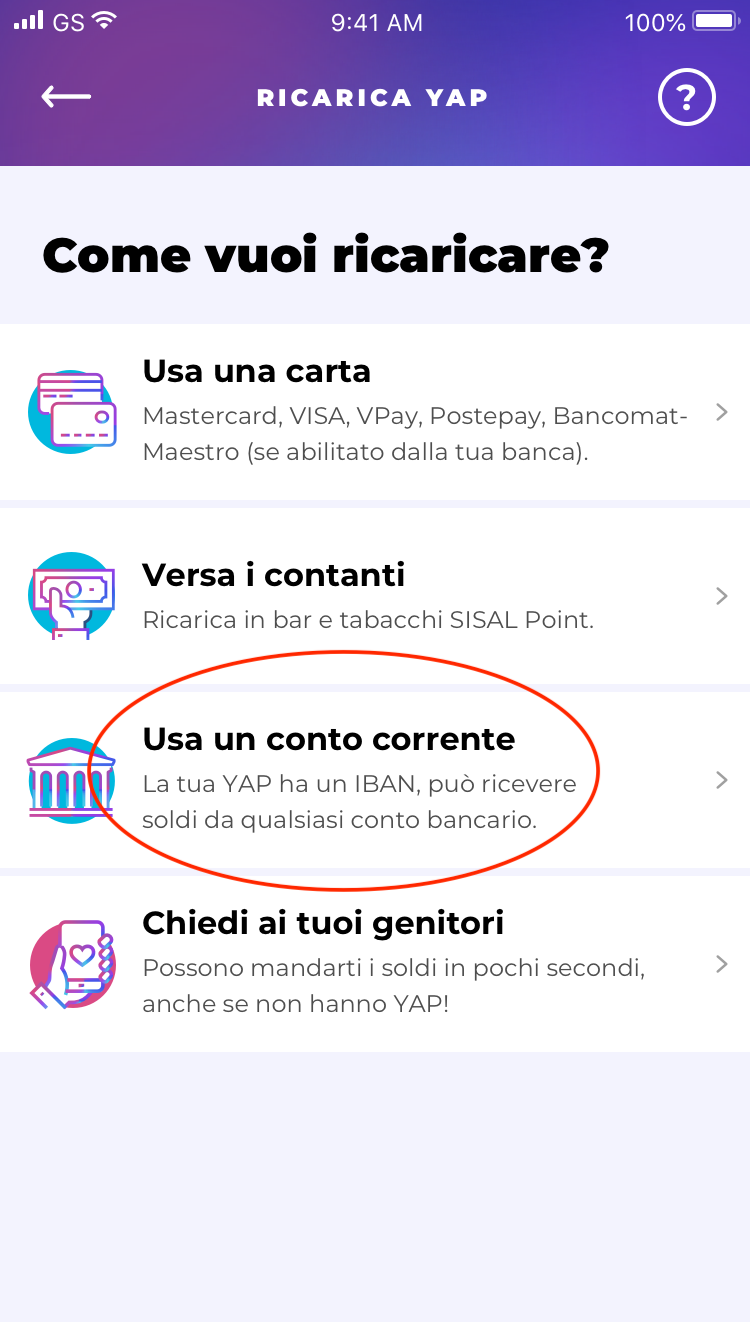Go back using the arrow icon
Screen dimensions: 750x1322
66,97
